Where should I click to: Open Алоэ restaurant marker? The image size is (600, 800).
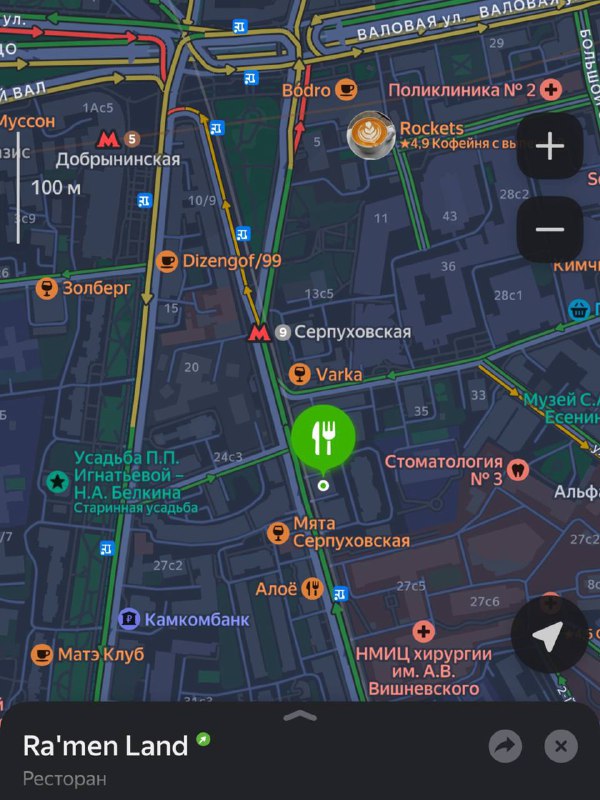312,589
